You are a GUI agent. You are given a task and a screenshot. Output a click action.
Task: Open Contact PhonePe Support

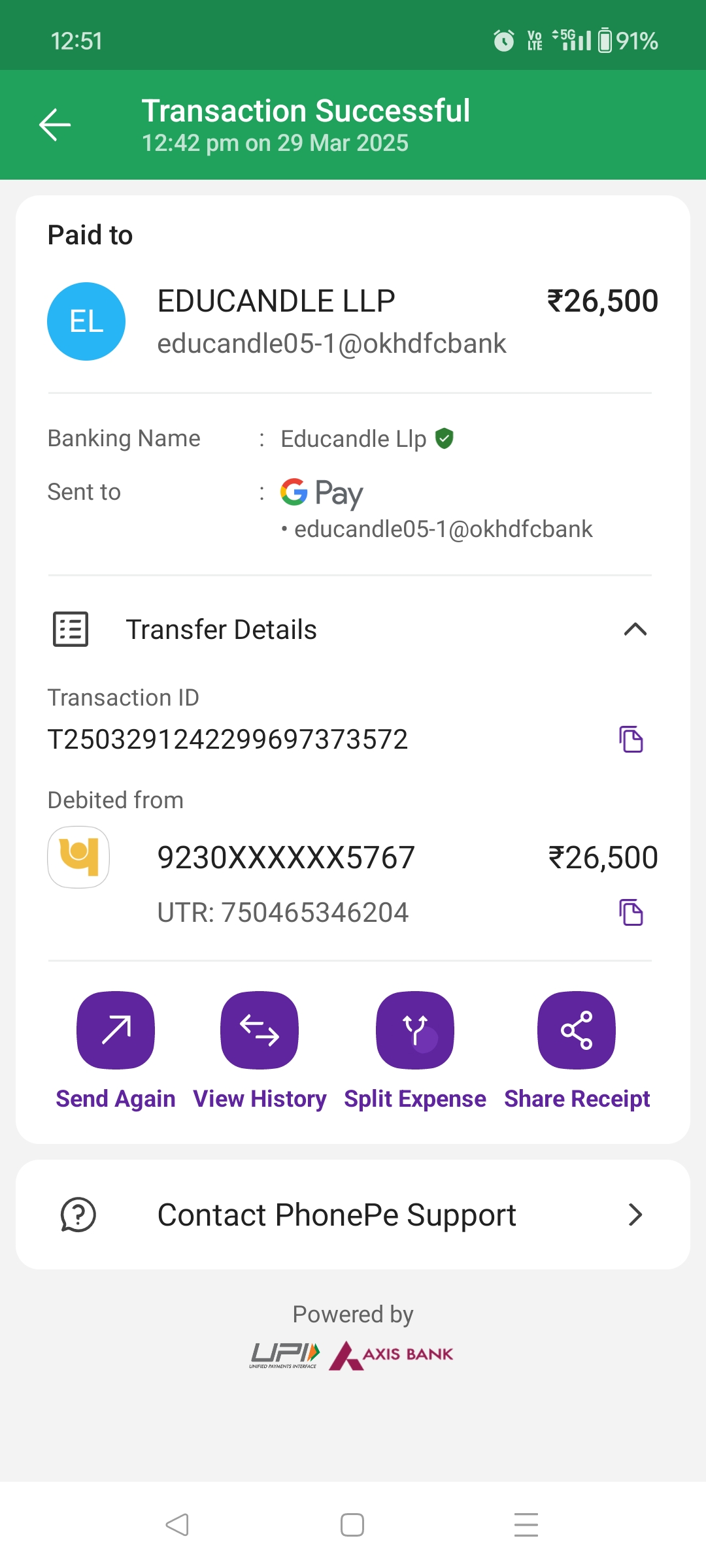point(353,1215)
